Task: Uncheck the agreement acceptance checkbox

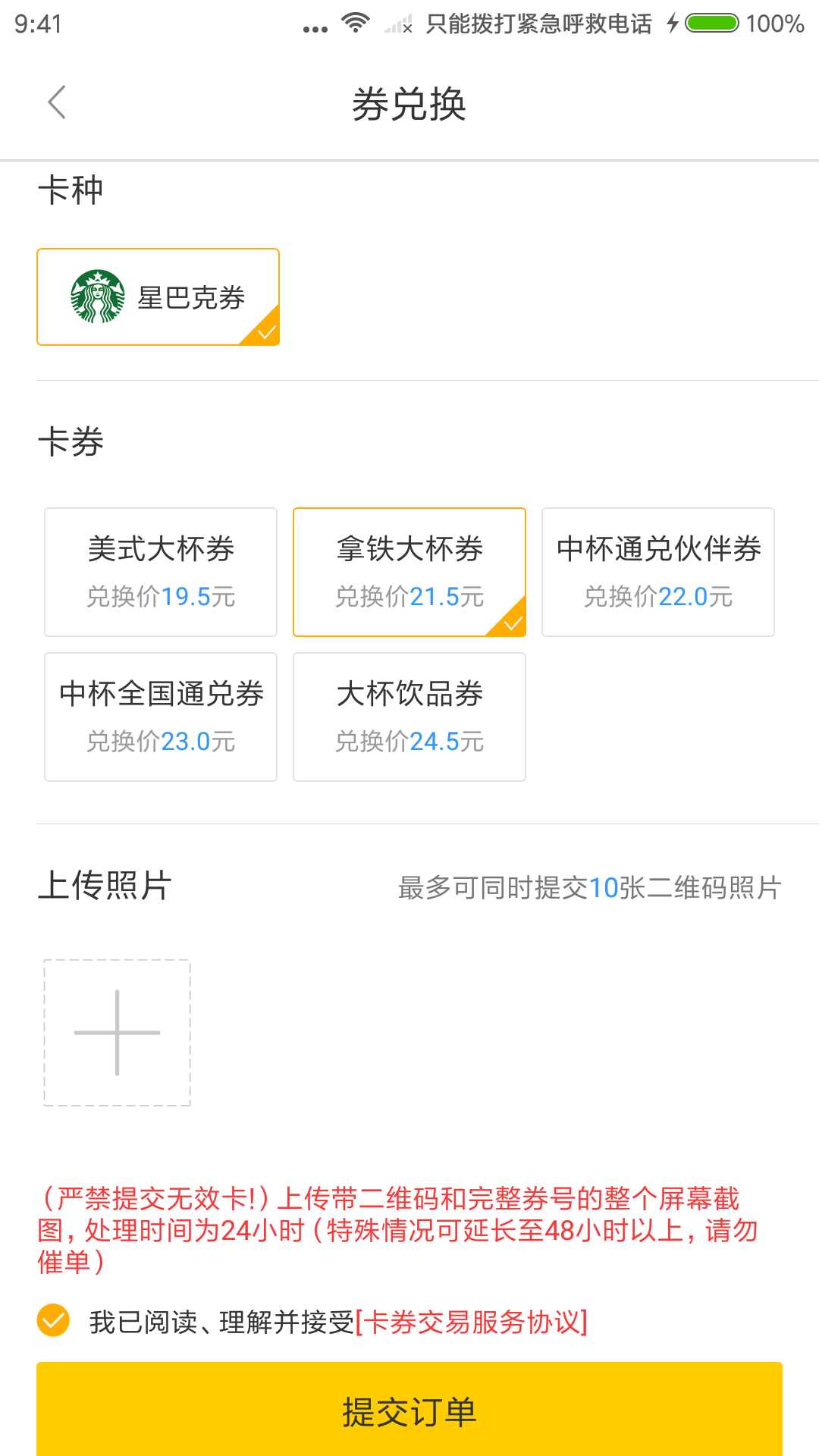Action: (x=53, y=1320)
